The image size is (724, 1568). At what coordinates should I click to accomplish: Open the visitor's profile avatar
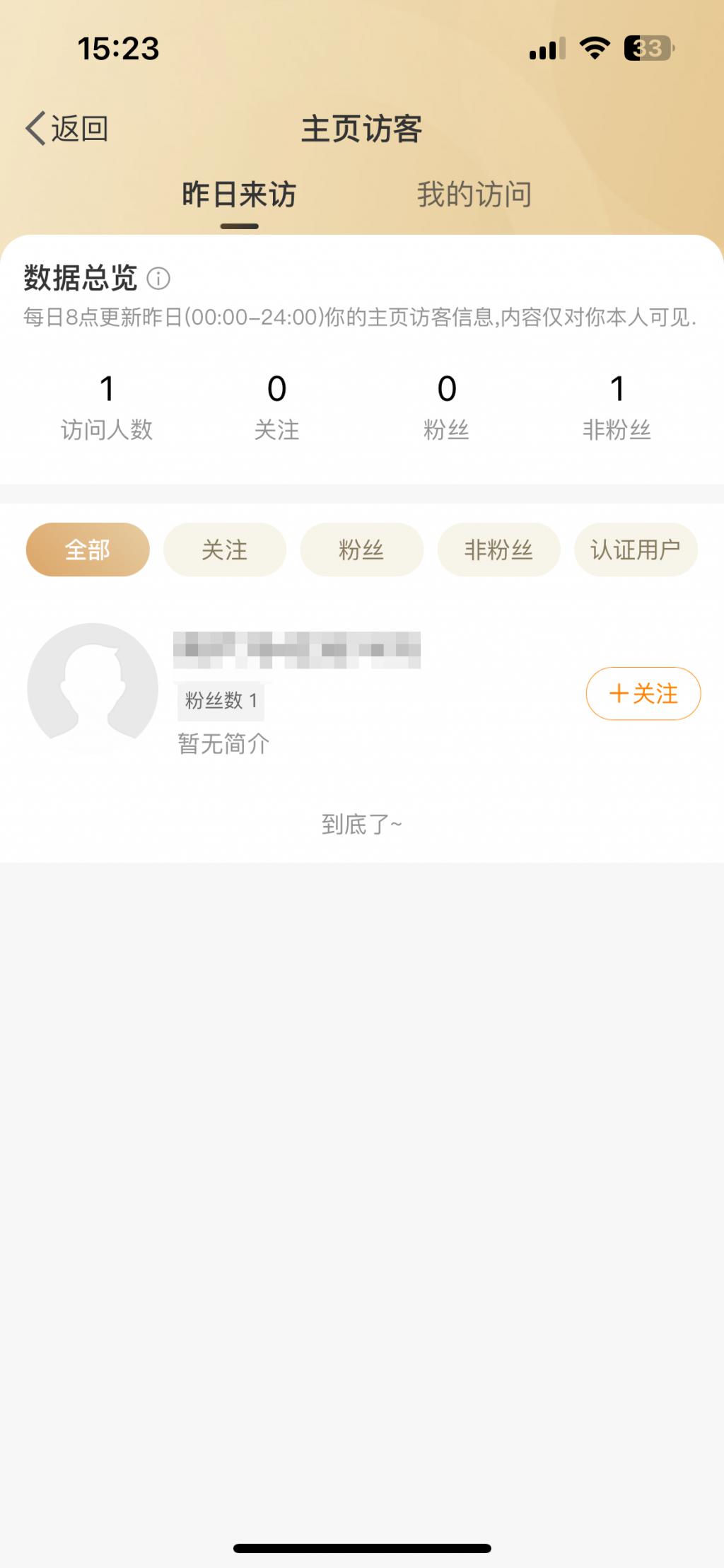tap(93, 688)
